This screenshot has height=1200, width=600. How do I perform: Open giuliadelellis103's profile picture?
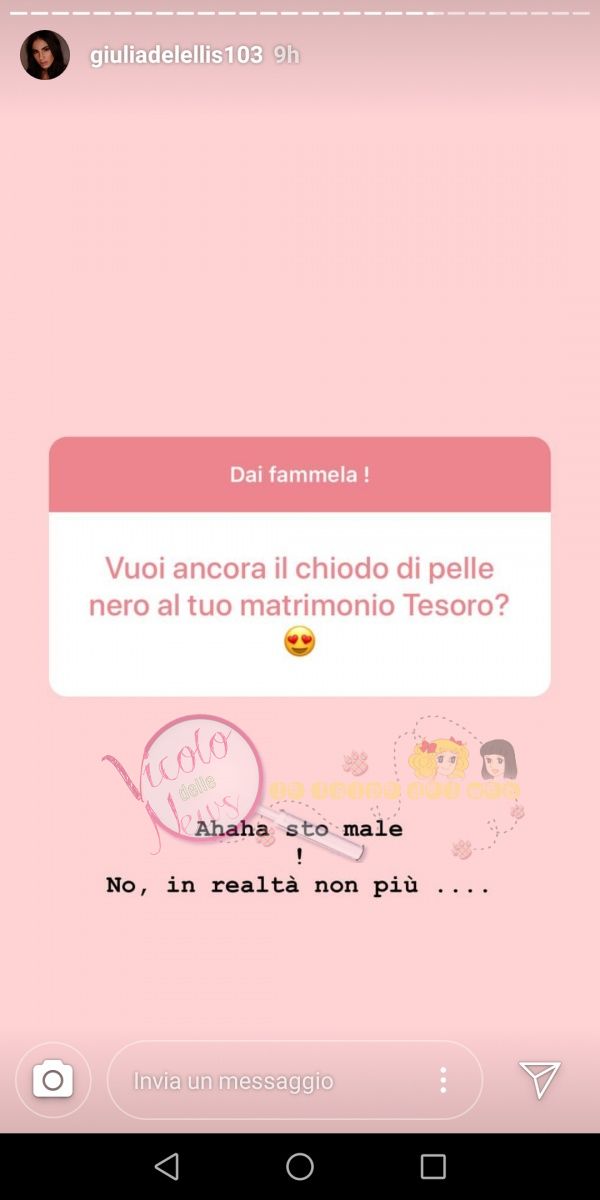[x=45, y=55]
